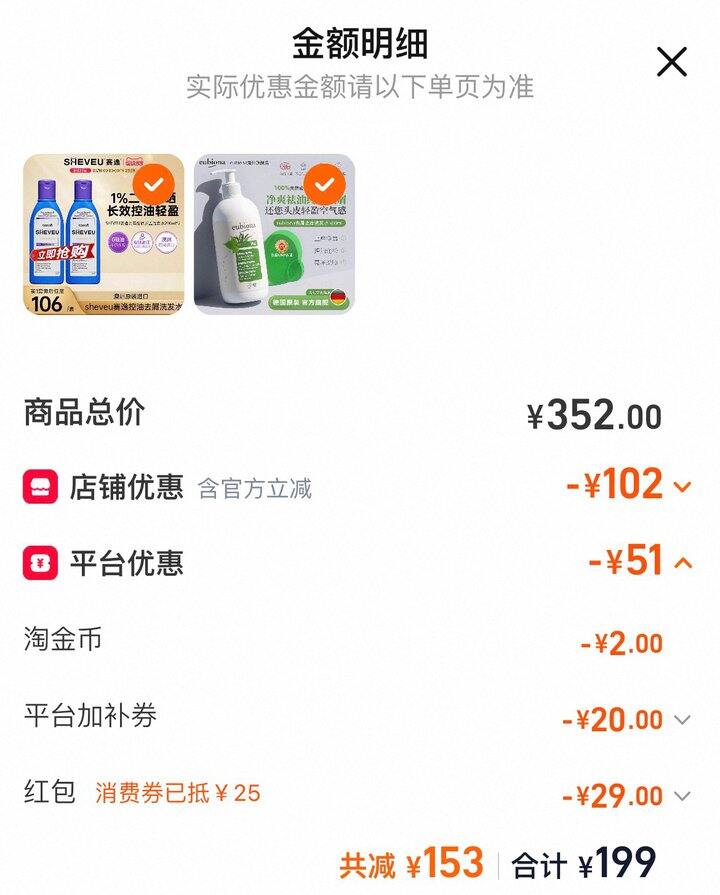Screen dimensions: 720x895
Task: Select the SHEVEU shampoo product thumbnail
Action: pos(104,234)
